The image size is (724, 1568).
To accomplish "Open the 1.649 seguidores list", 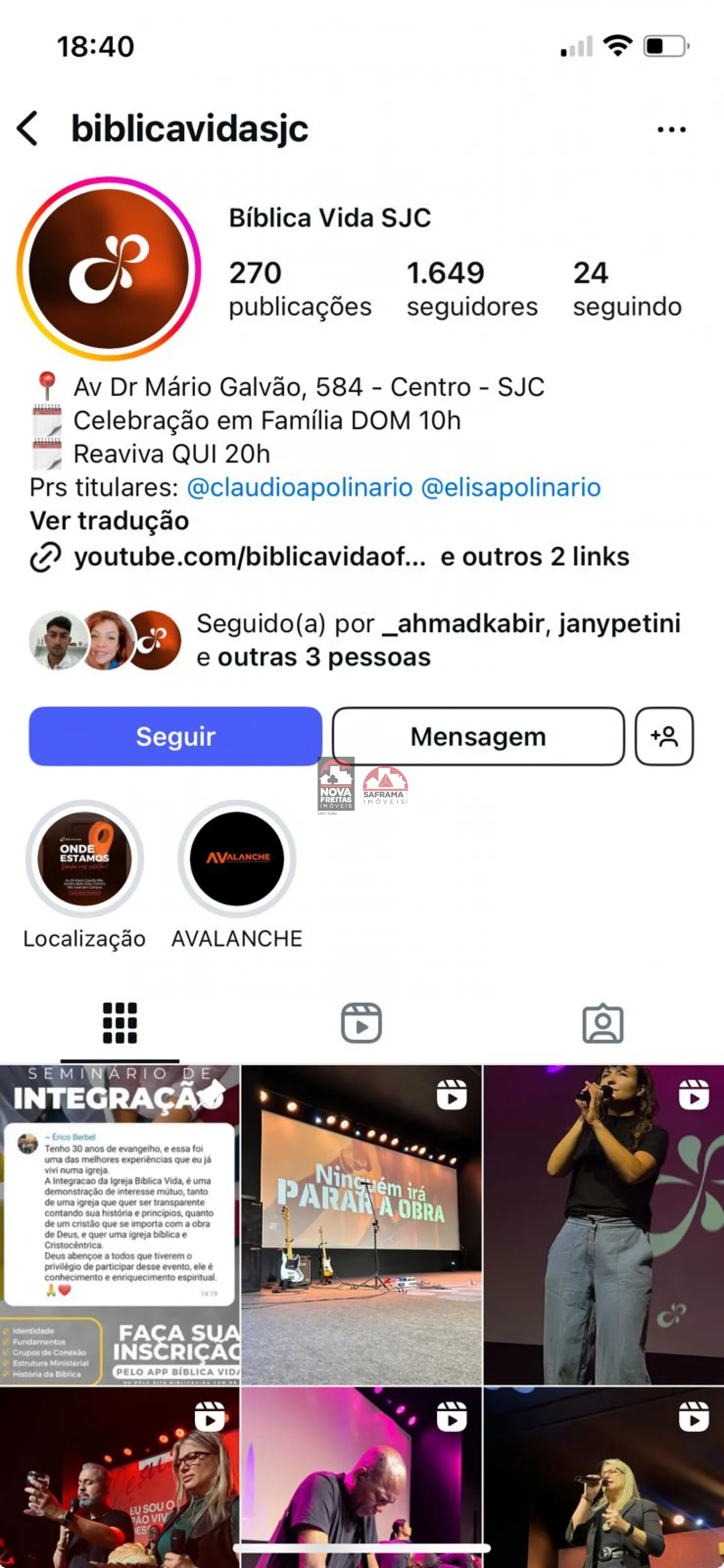I will point(472,289).
